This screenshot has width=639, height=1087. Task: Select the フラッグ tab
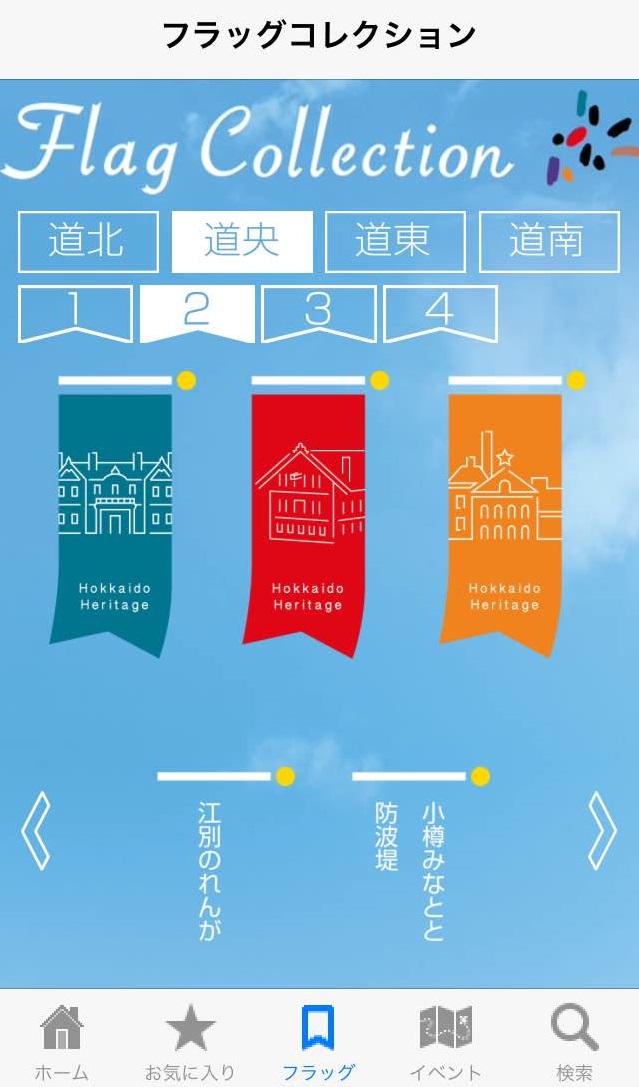tap(318, 1042)
